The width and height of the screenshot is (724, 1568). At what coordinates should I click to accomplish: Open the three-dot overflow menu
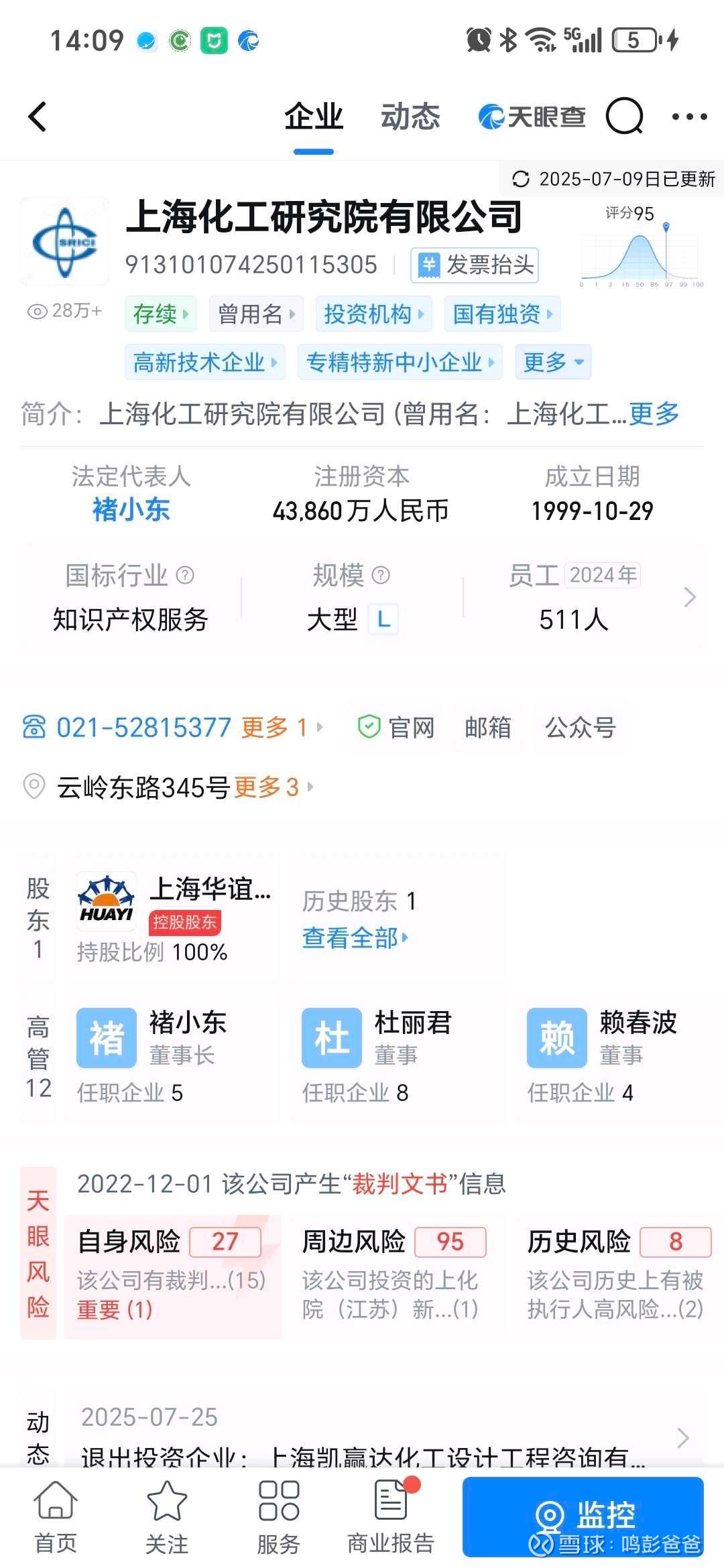click(x=689, y=117)
